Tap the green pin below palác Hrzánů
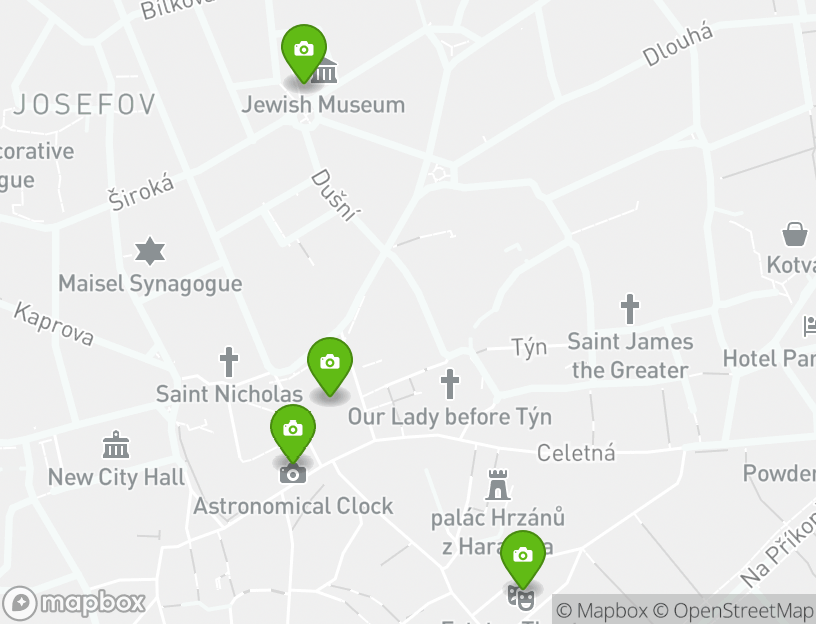The height and width of the screenshot is (624, 816). [522, 556]
